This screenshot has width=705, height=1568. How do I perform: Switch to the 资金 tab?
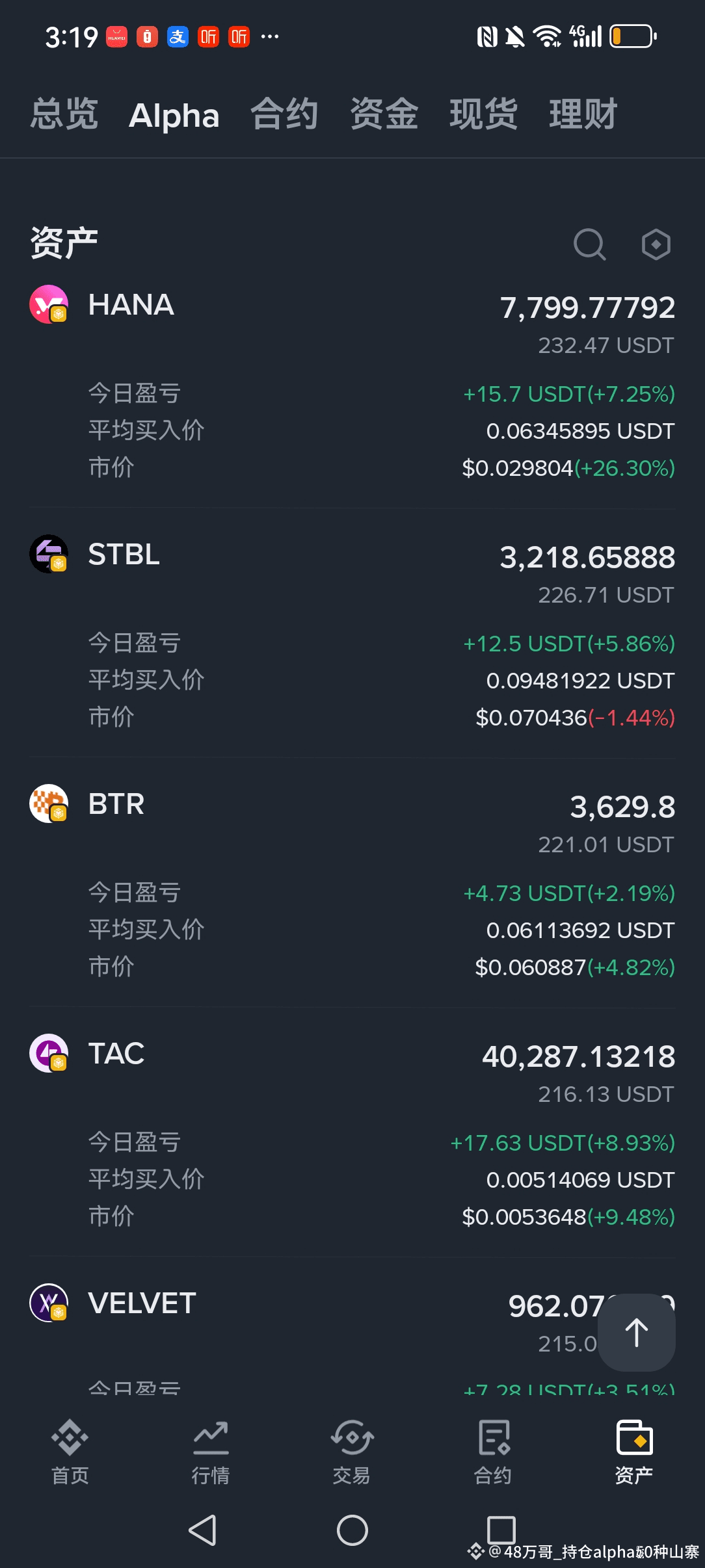click(384, 114)
